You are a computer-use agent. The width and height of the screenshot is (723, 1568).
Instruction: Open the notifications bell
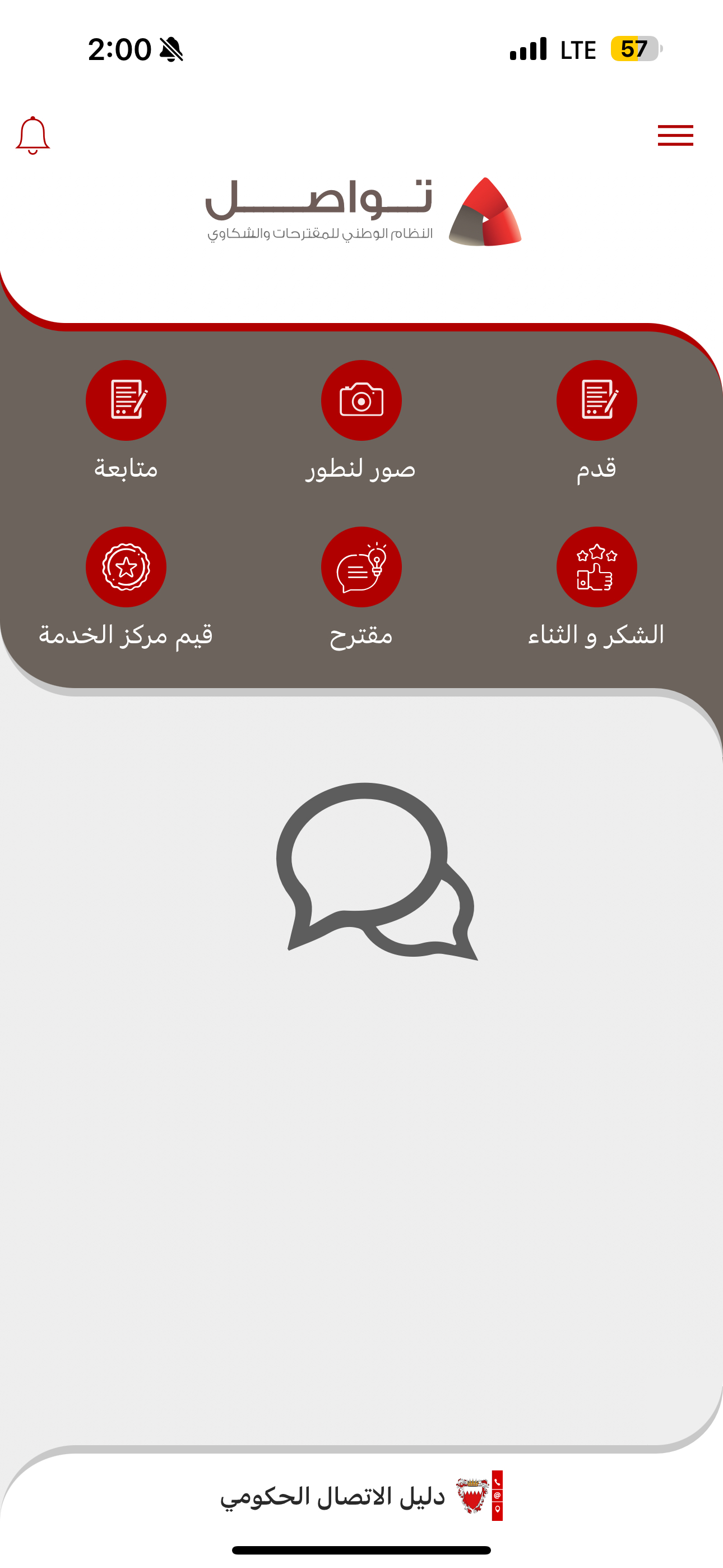33,135
